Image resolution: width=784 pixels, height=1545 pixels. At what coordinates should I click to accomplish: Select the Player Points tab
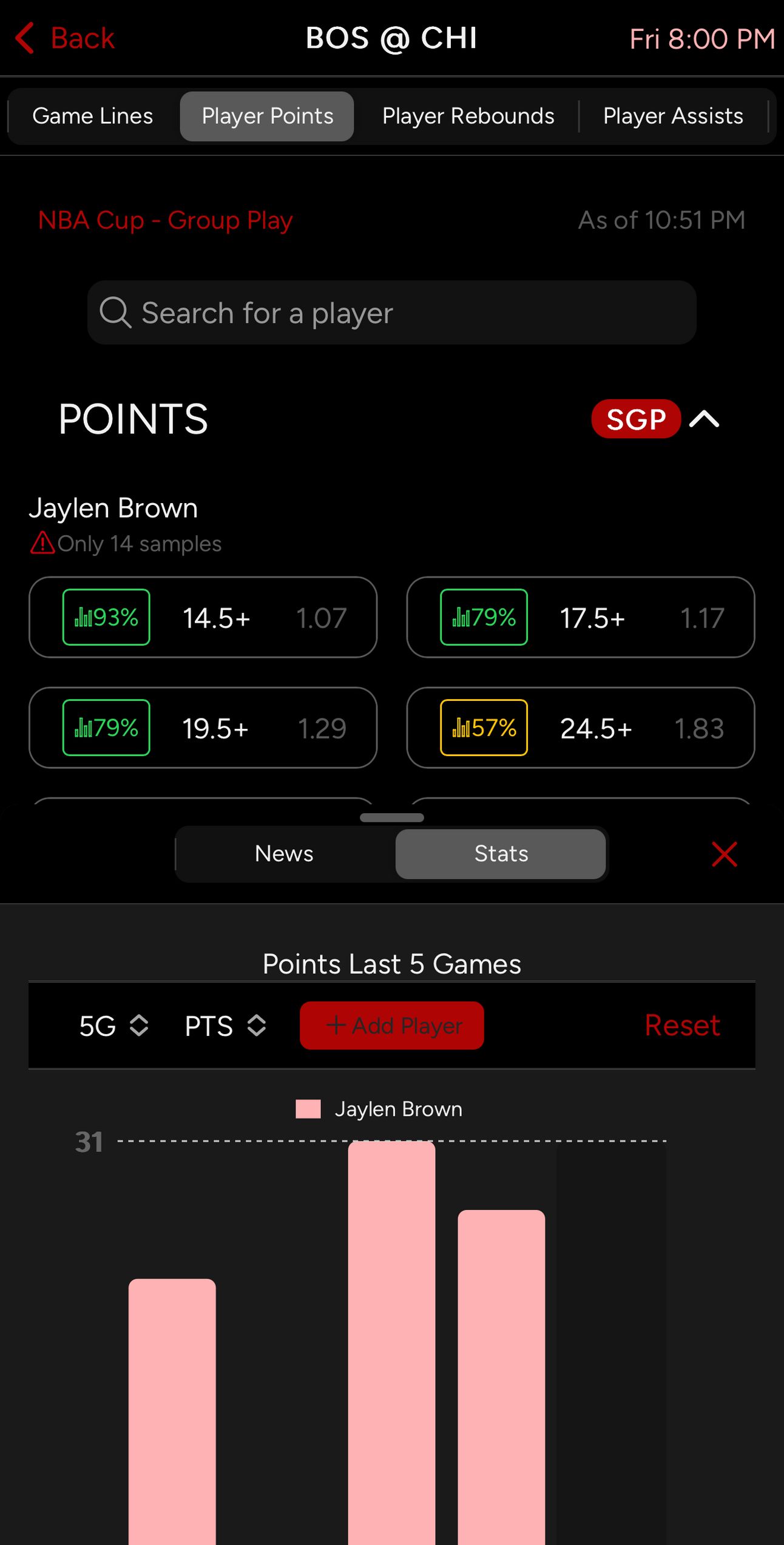point(267,116)
